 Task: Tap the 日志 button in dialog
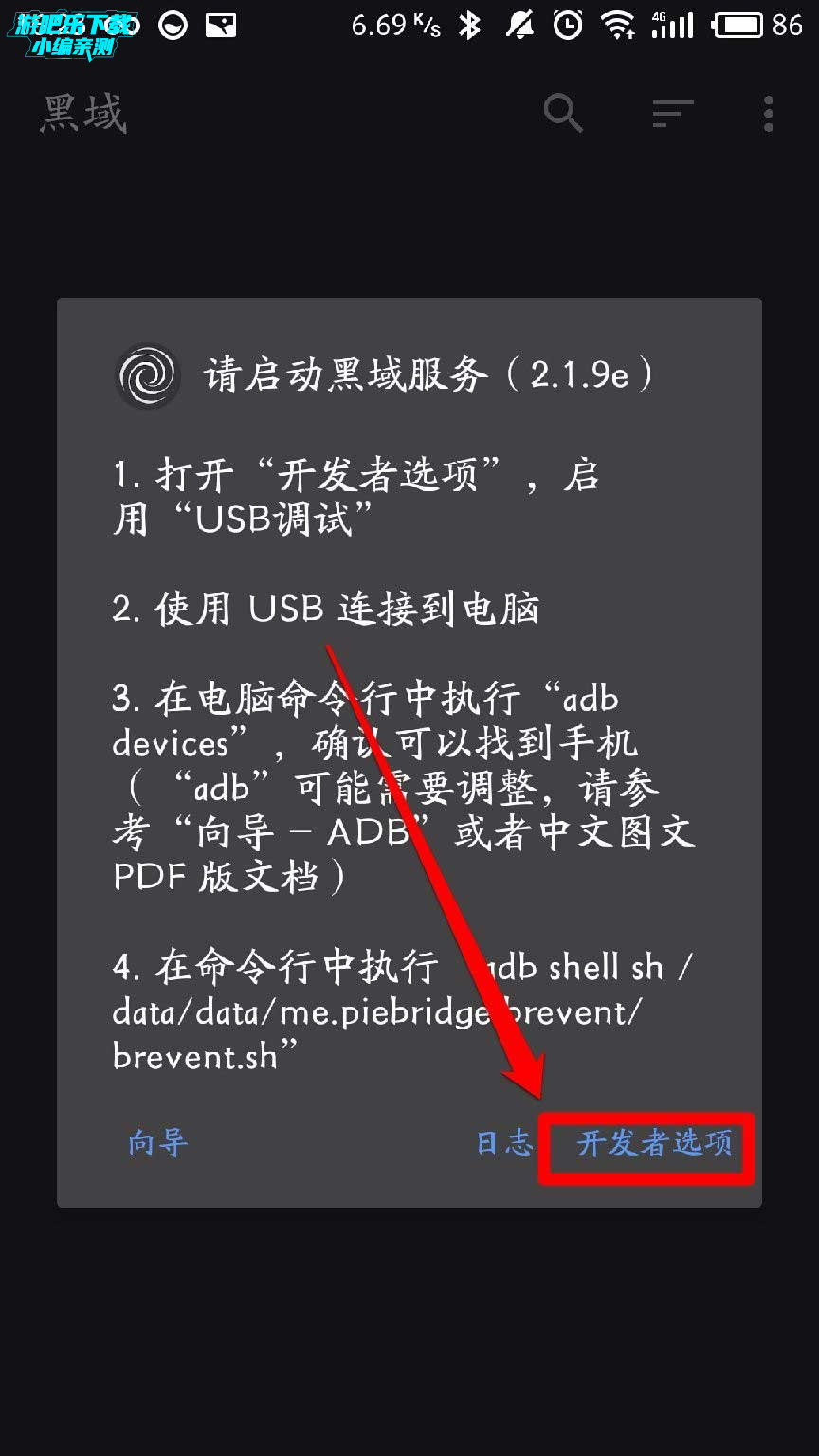[504, 1143]
